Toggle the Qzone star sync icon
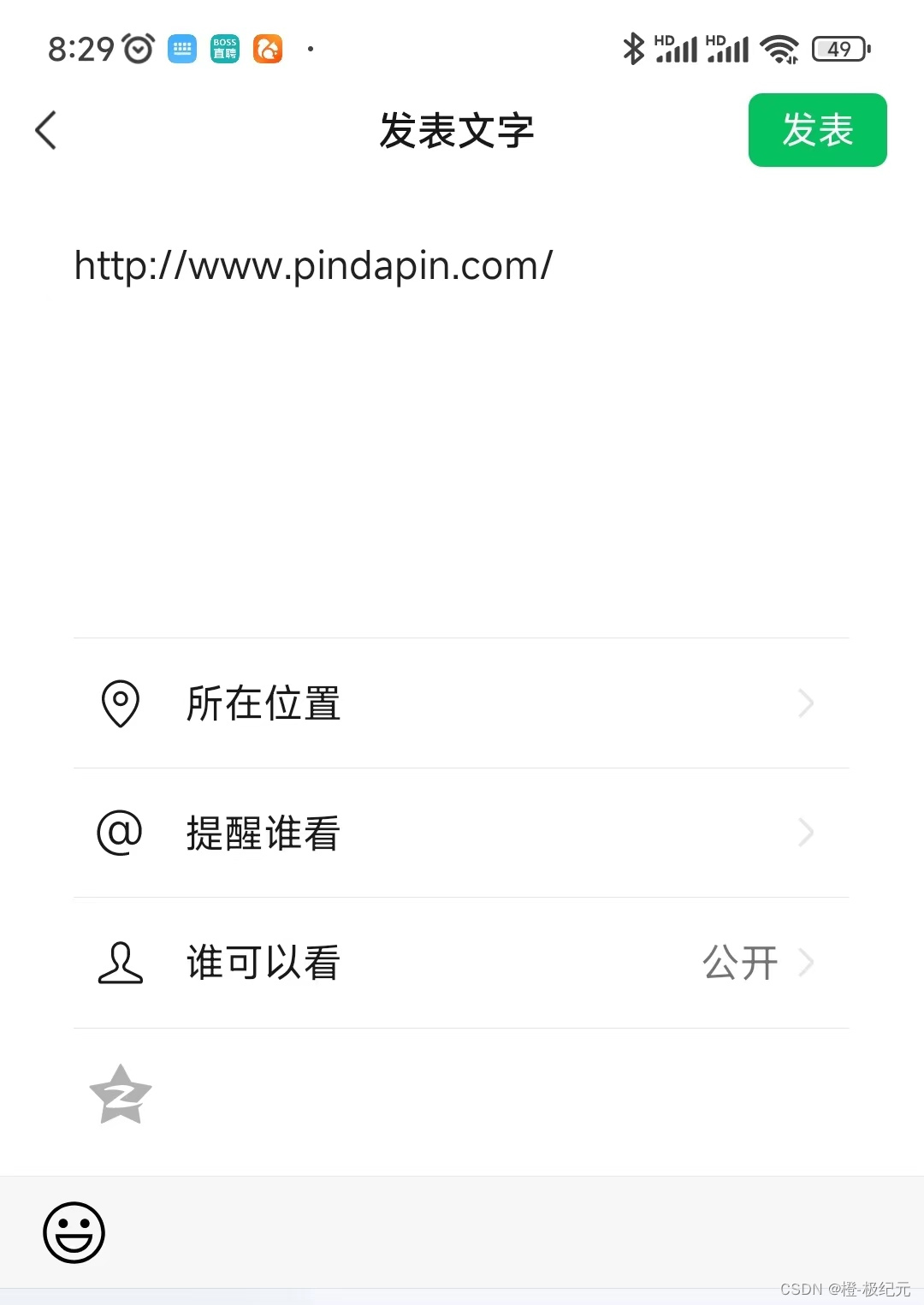The image size is (924, 1305). [x=121, y=1094]
